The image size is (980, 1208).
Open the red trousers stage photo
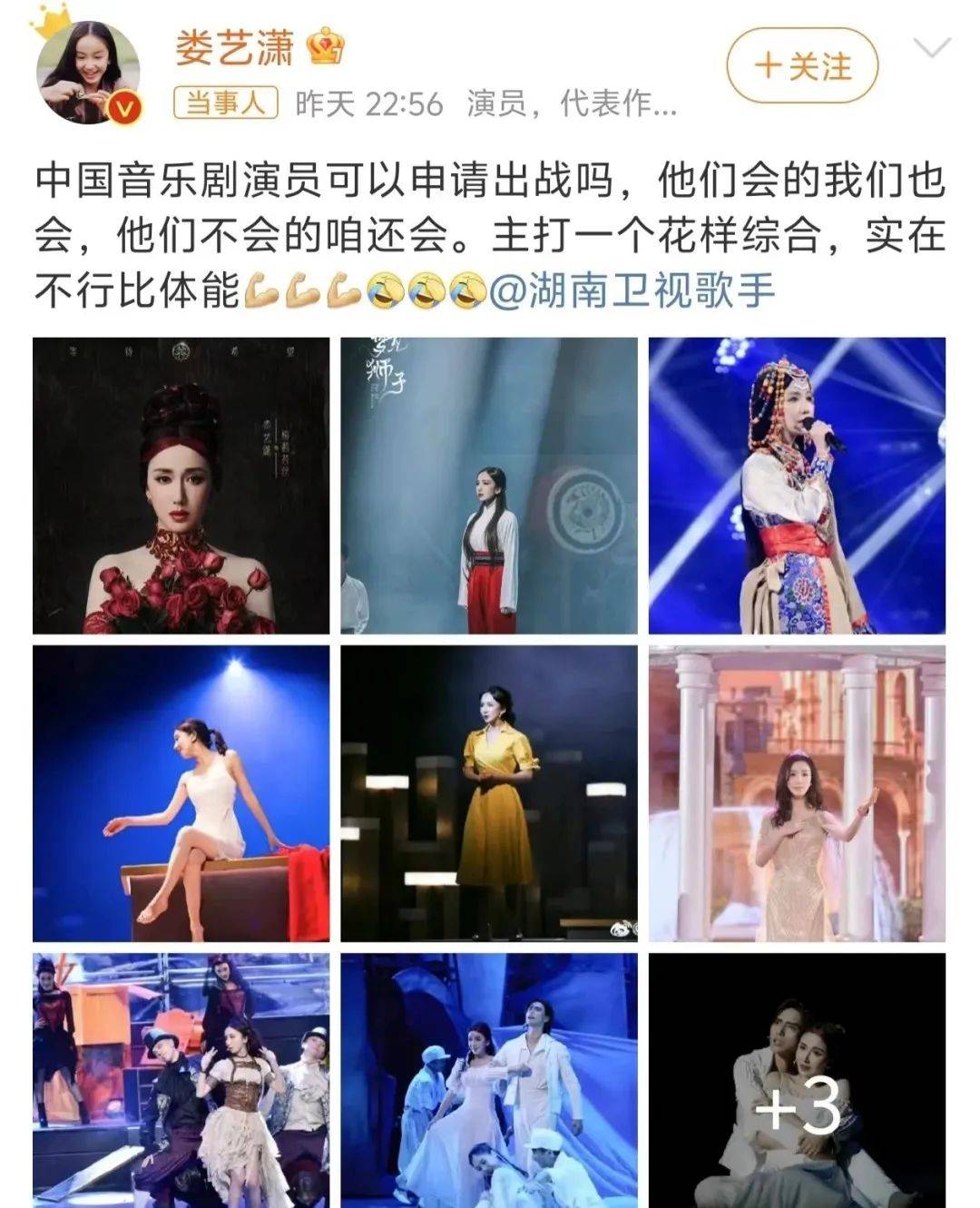tap(488, 486)
